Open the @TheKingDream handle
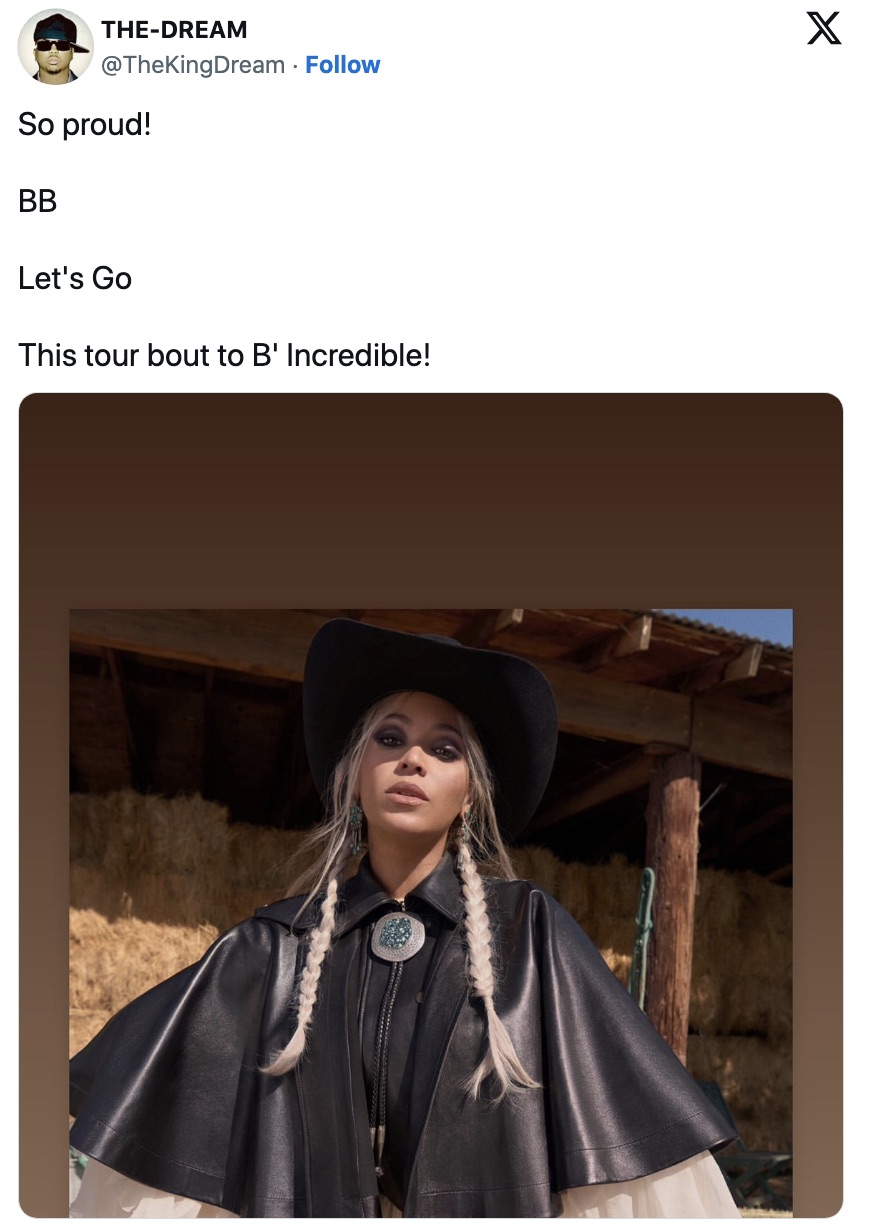This screenshot has width=869, height=1229. click(x=193, y=65)
